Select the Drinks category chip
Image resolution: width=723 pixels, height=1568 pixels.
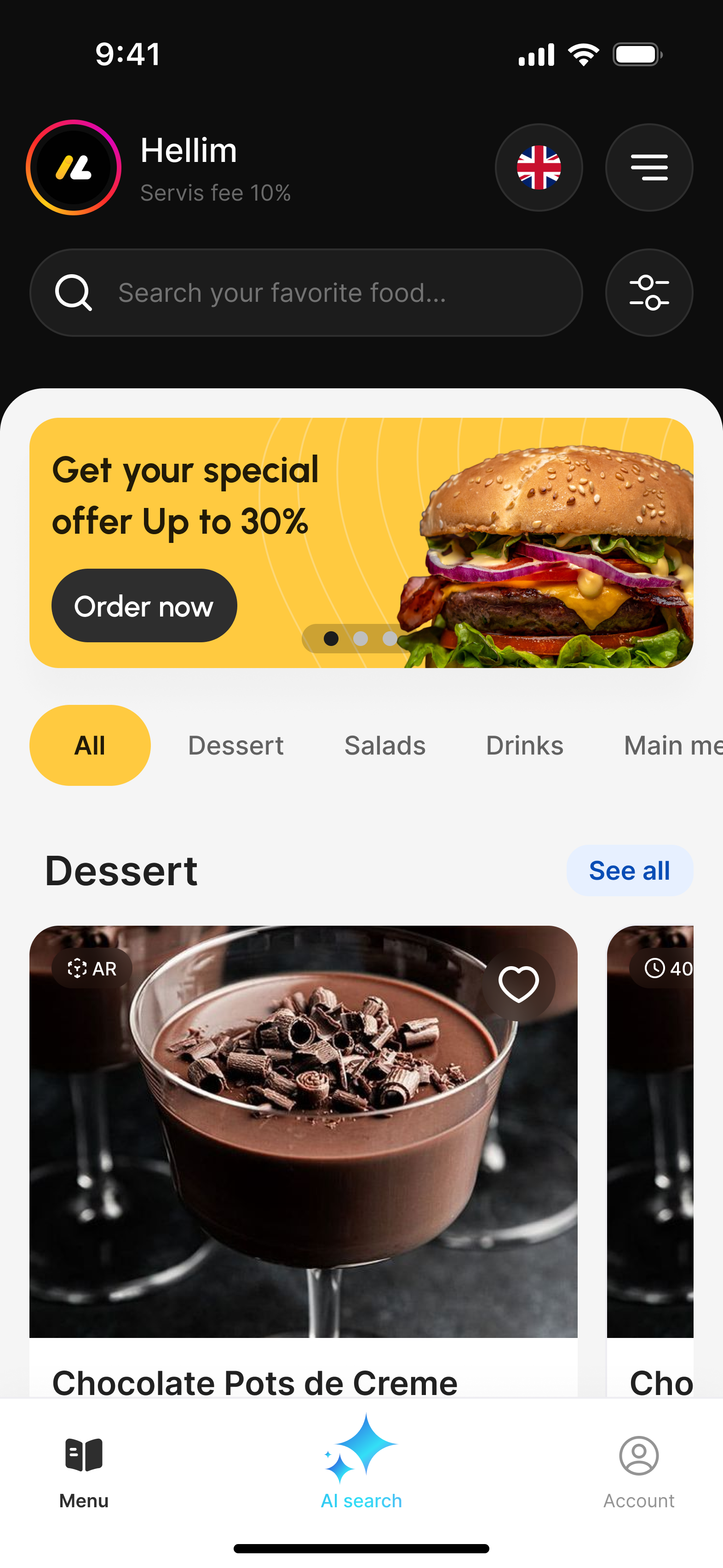point(524,746)
